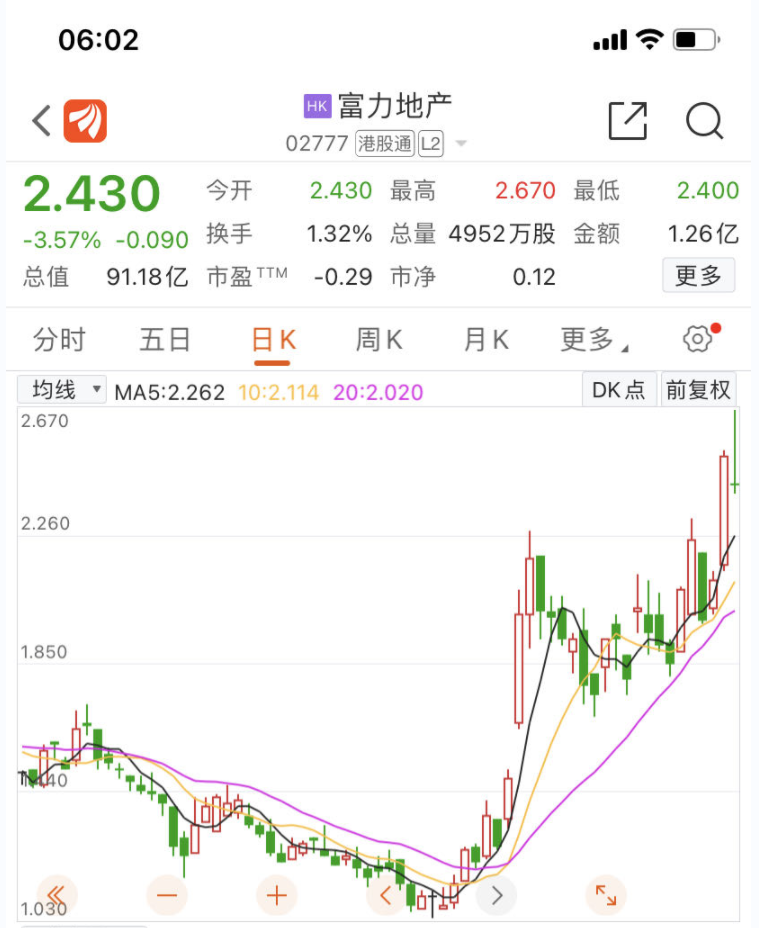Open the 均线 moving-average dropdown

pos(61,390)
